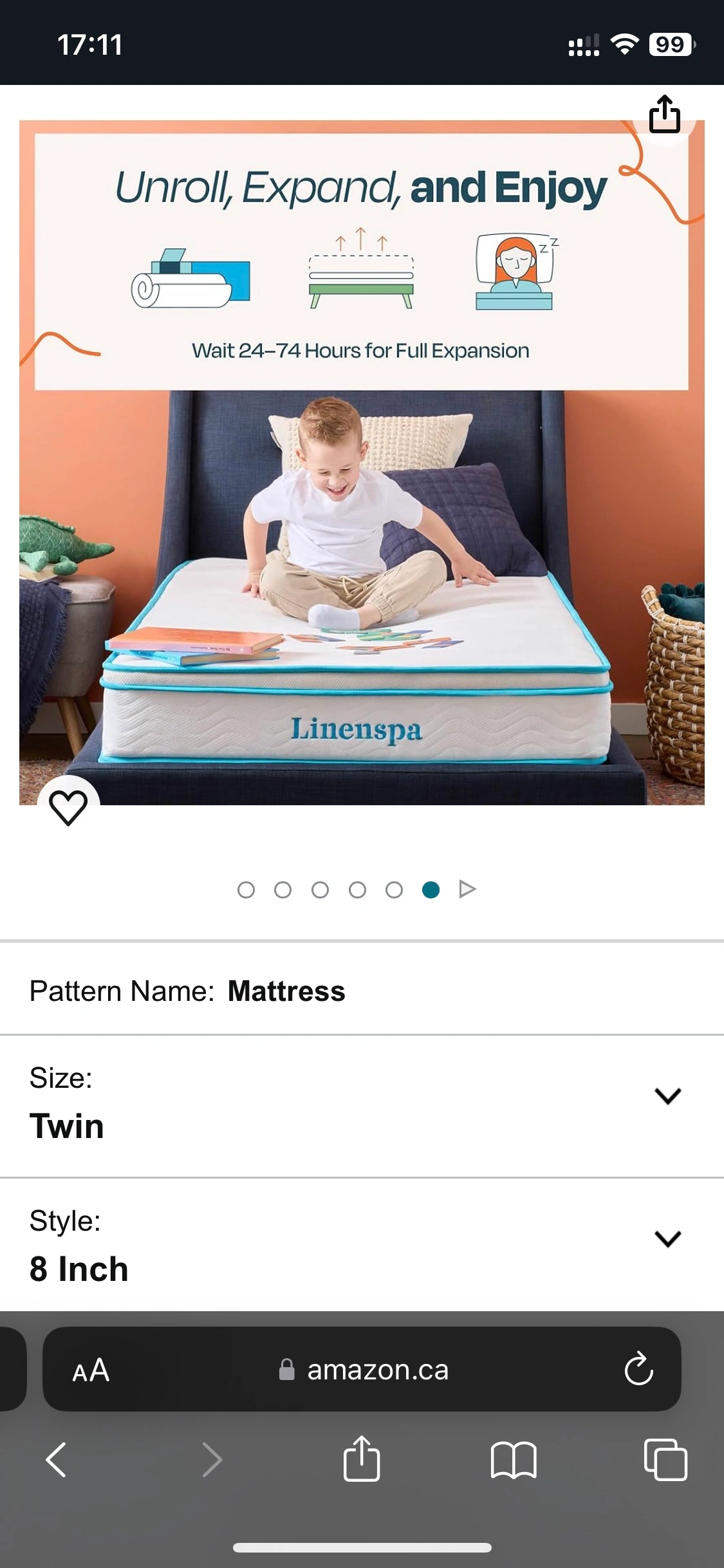Go back to previous page
The width and height of the screenshot is (724, 1568).
coord(57,1459)
